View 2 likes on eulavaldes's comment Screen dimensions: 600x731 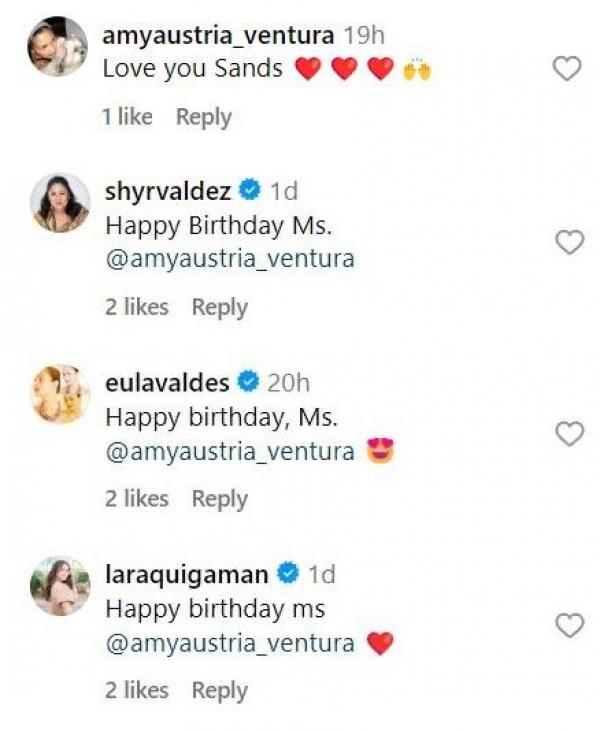[x=137, y=499]
